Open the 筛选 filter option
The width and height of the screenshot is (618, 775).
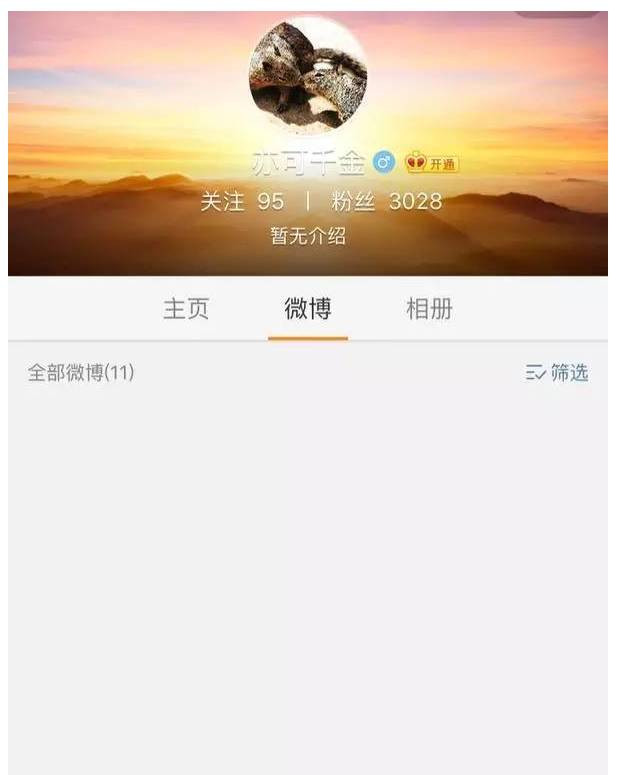pos(557,373)
